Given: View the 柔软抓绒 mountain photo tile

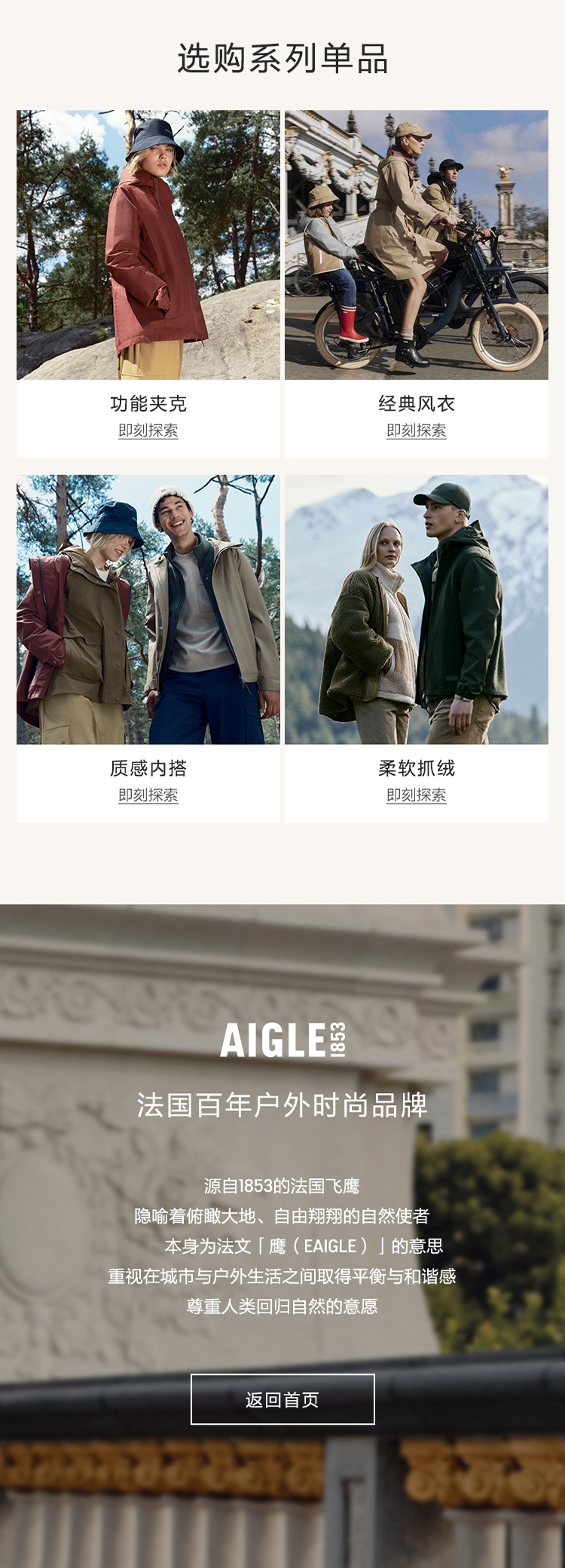Looking at the screenshot, I should (416, 609).
